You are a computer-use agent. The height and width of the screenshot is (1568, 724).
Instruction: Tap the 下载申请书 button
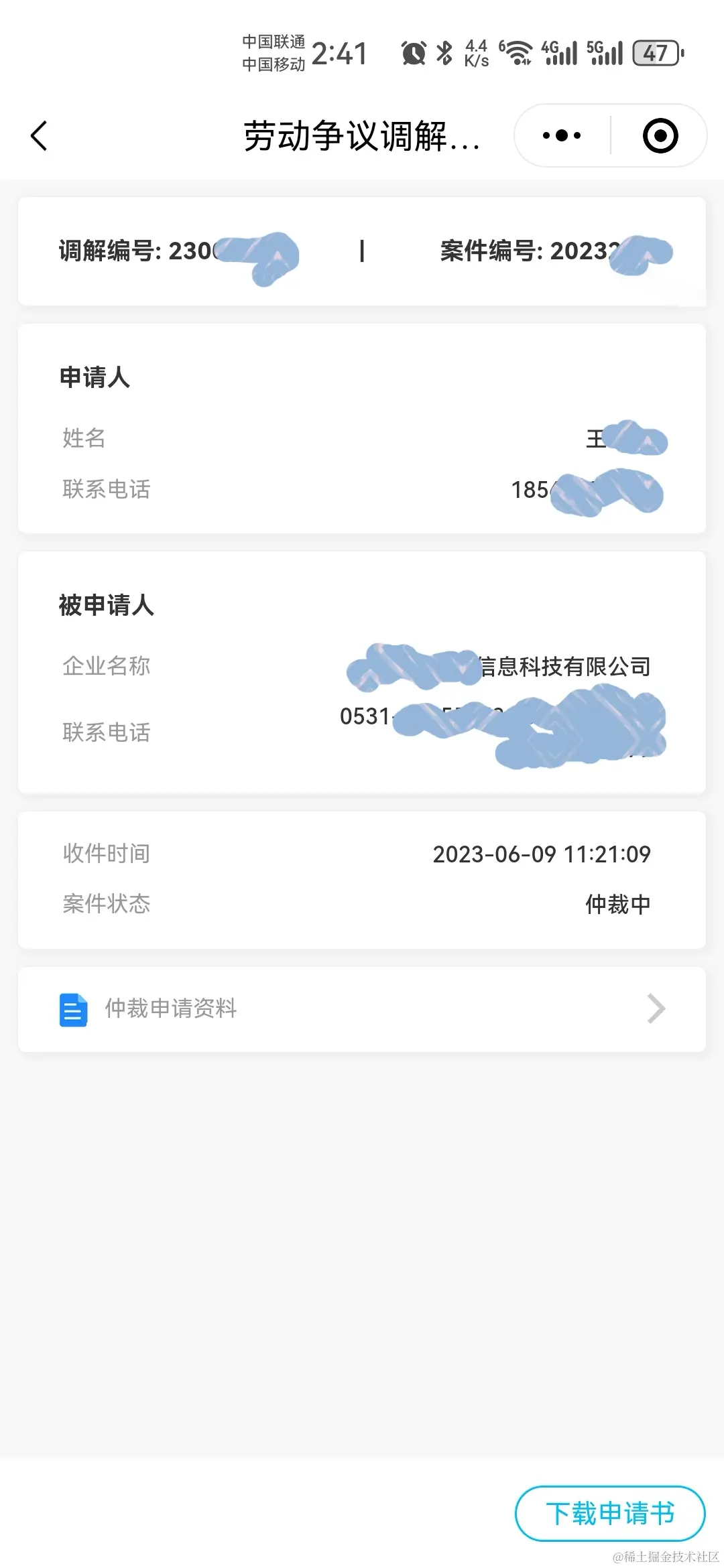610,1514
